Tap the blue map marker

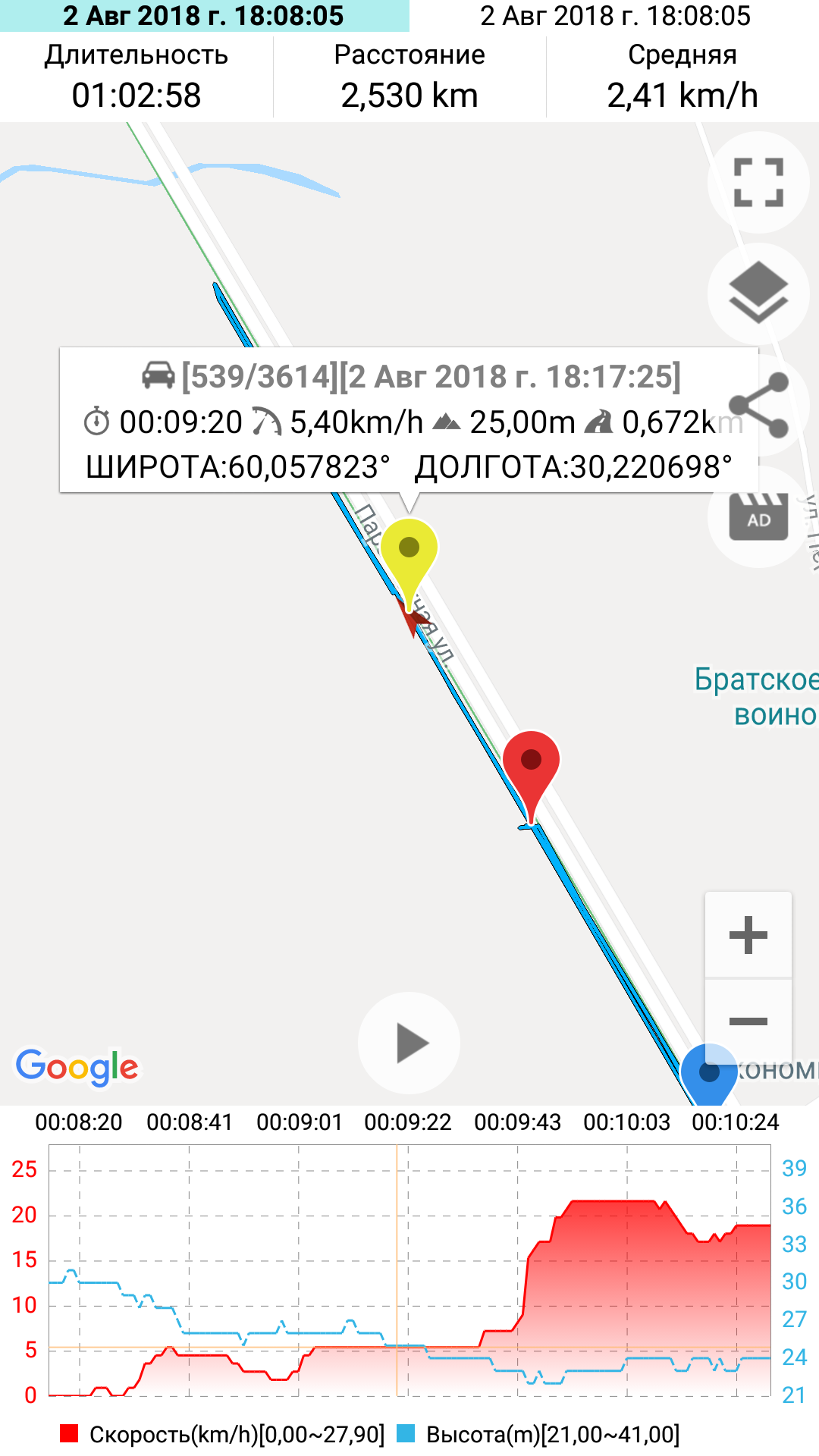(709, 1074)
